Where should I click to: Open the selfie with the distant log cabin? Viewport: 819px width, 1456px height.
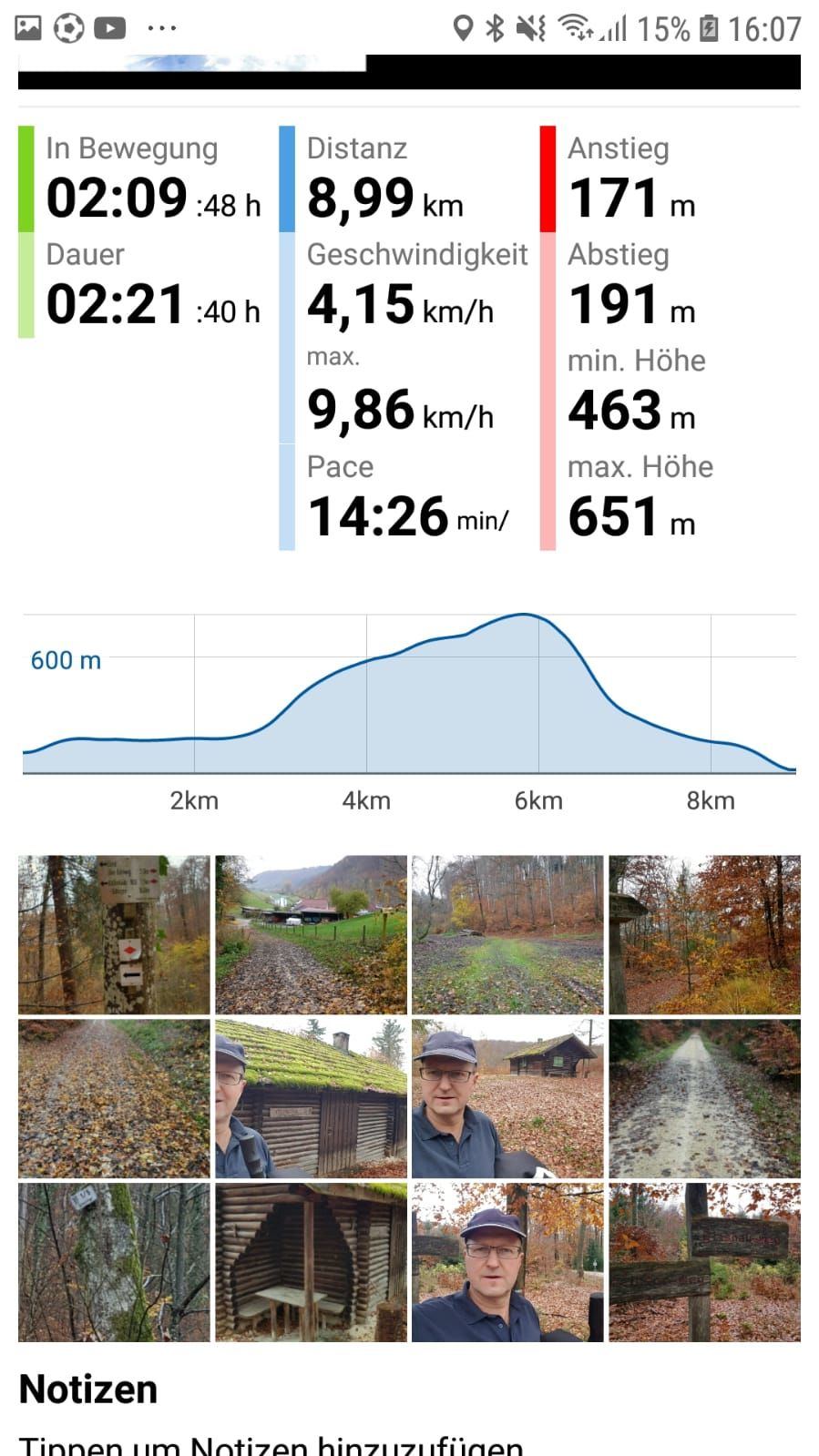[x=507, y=1098]
